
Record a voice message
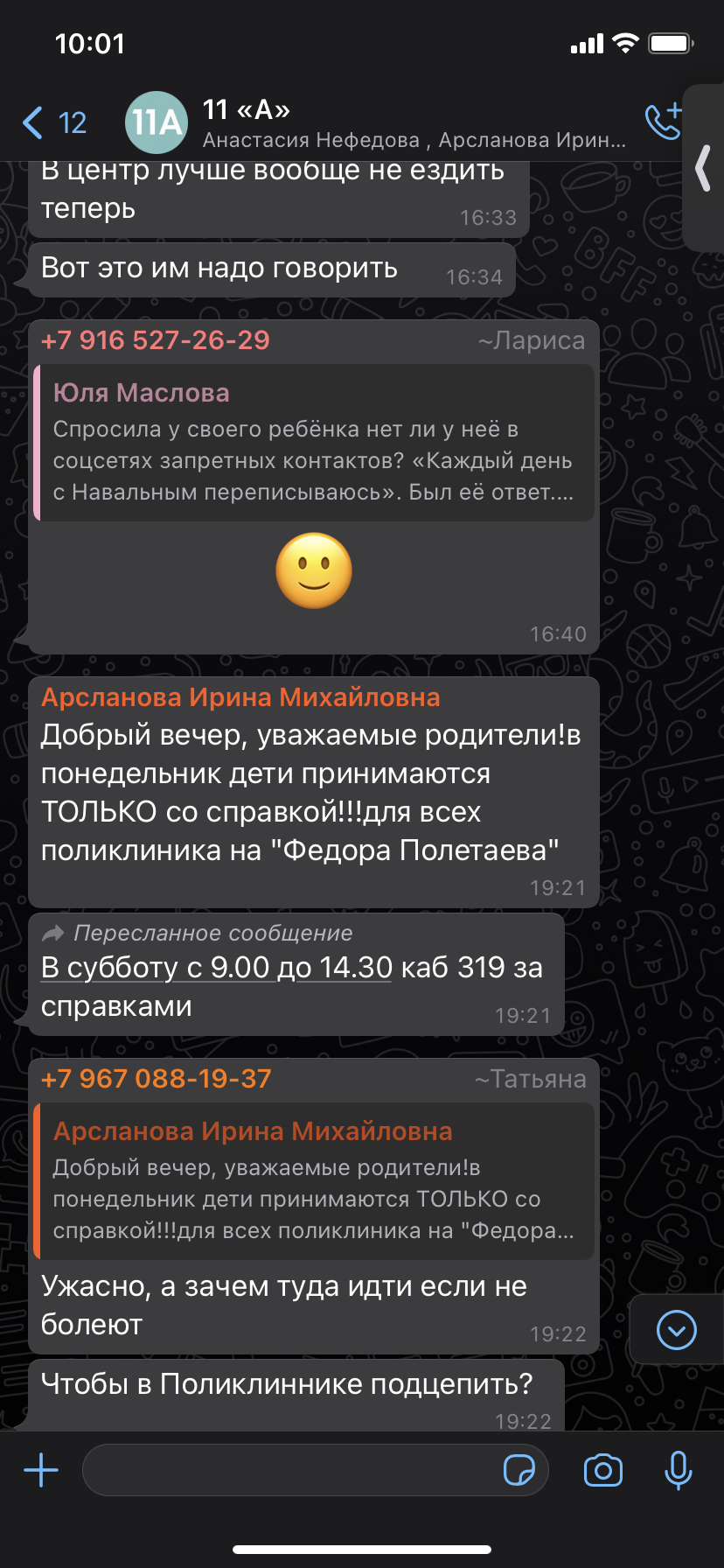pos(679,1470)
